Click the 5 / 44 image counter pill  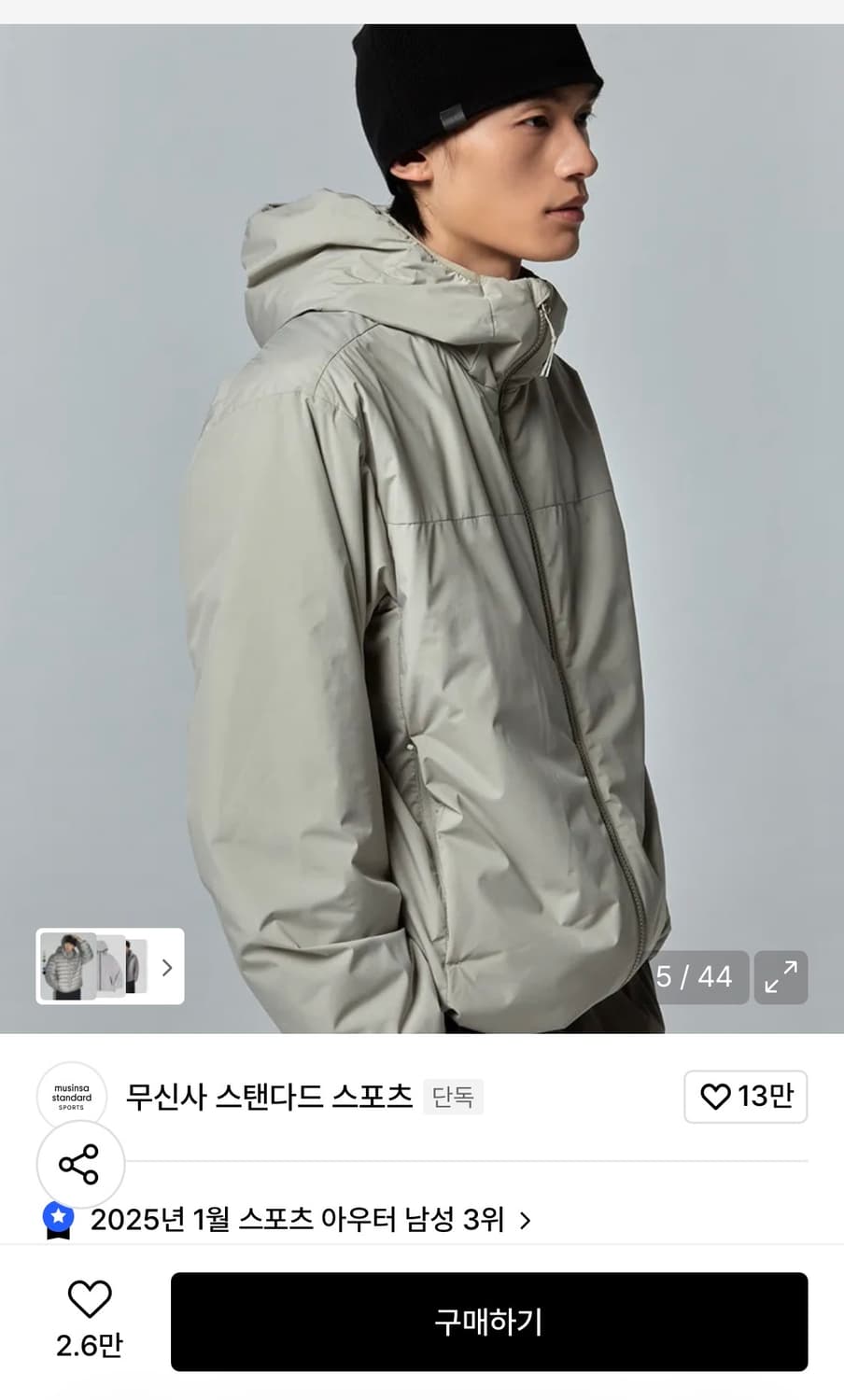click(697, 977)
